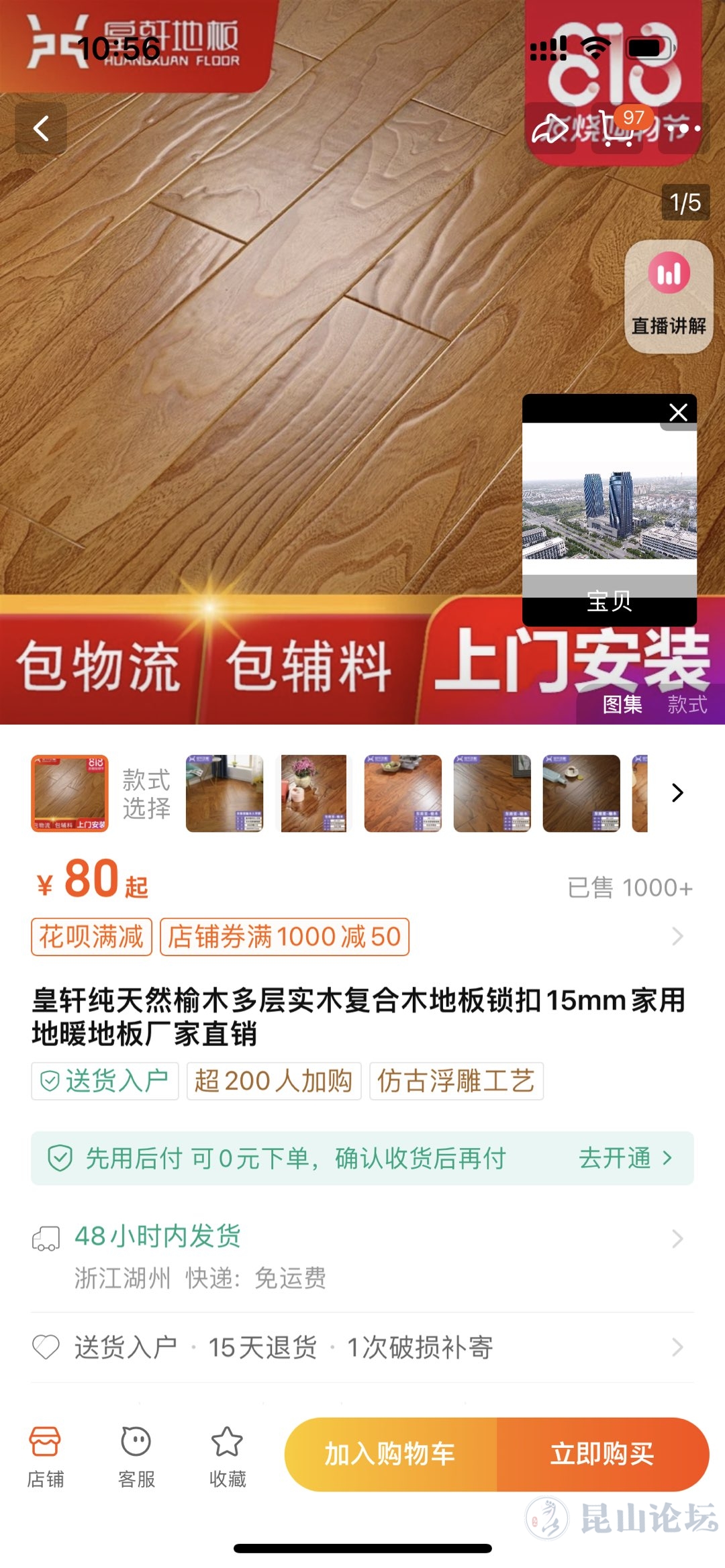725x1568 pixels.
Task: Open the three-dot overflow menu
Action: pyautogui.click(x=684, y=128)
